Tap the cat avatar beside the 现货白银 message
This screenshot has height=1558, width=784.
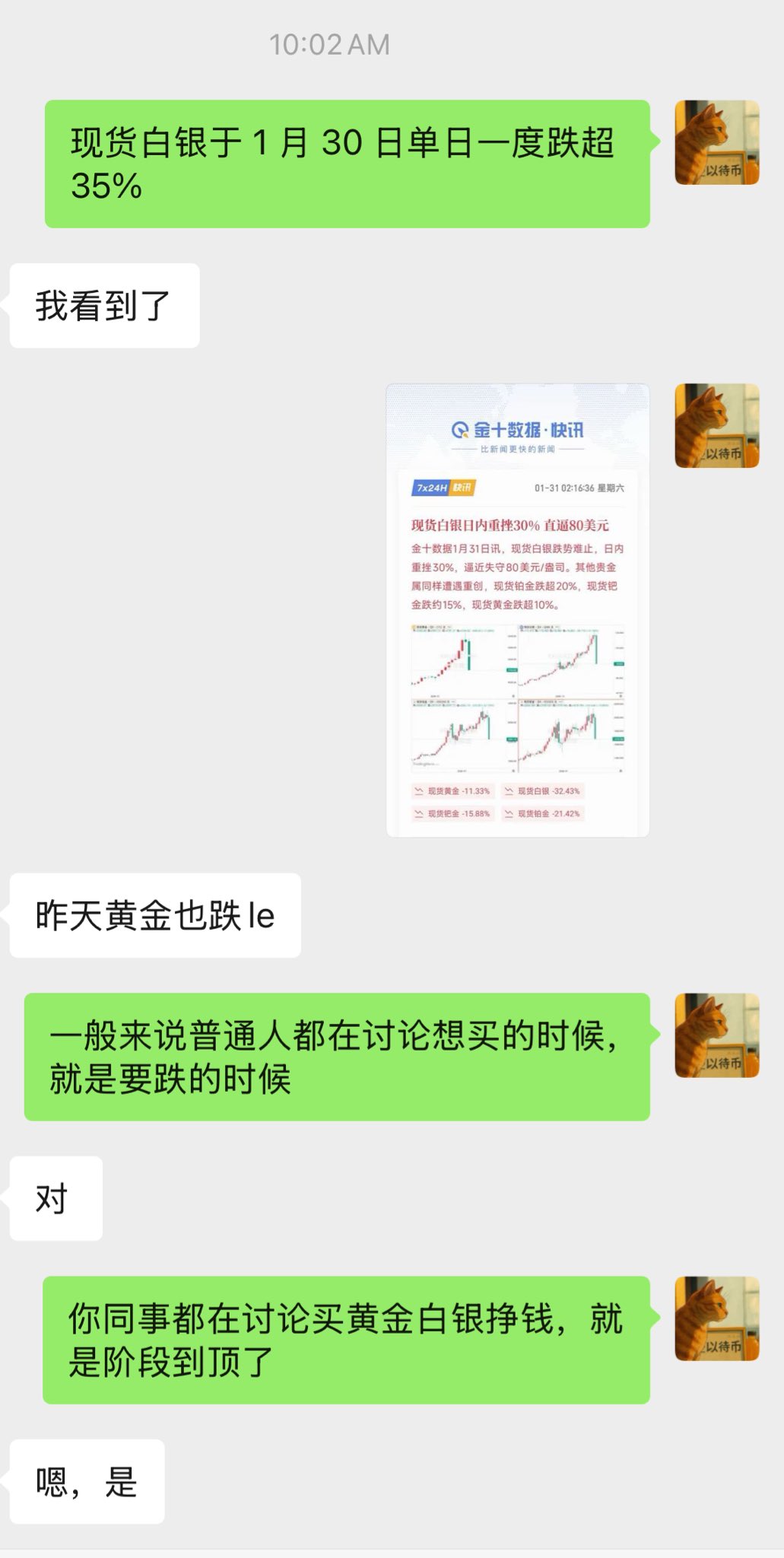(716, 142)
